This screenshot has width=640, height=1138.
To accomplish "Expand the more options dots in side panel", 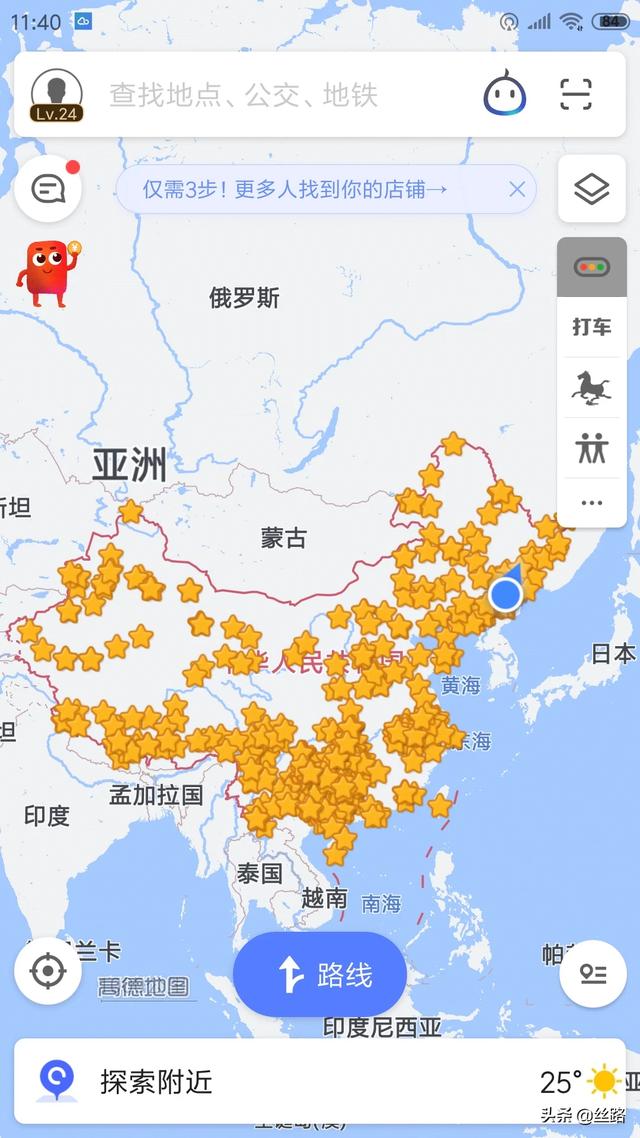I will click(x=591, y=503).
